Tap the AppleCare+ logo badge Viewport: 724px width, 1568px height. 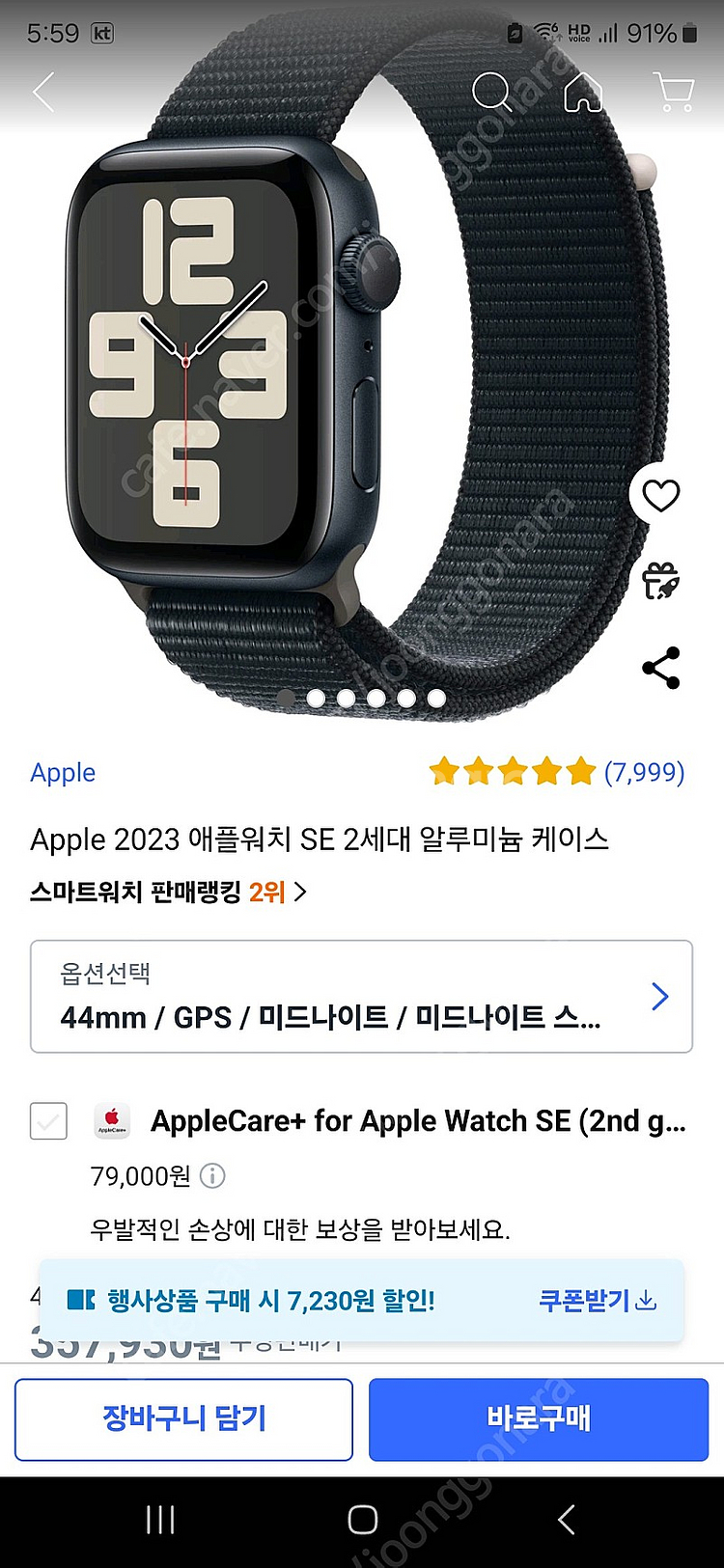coord(111,1121)
